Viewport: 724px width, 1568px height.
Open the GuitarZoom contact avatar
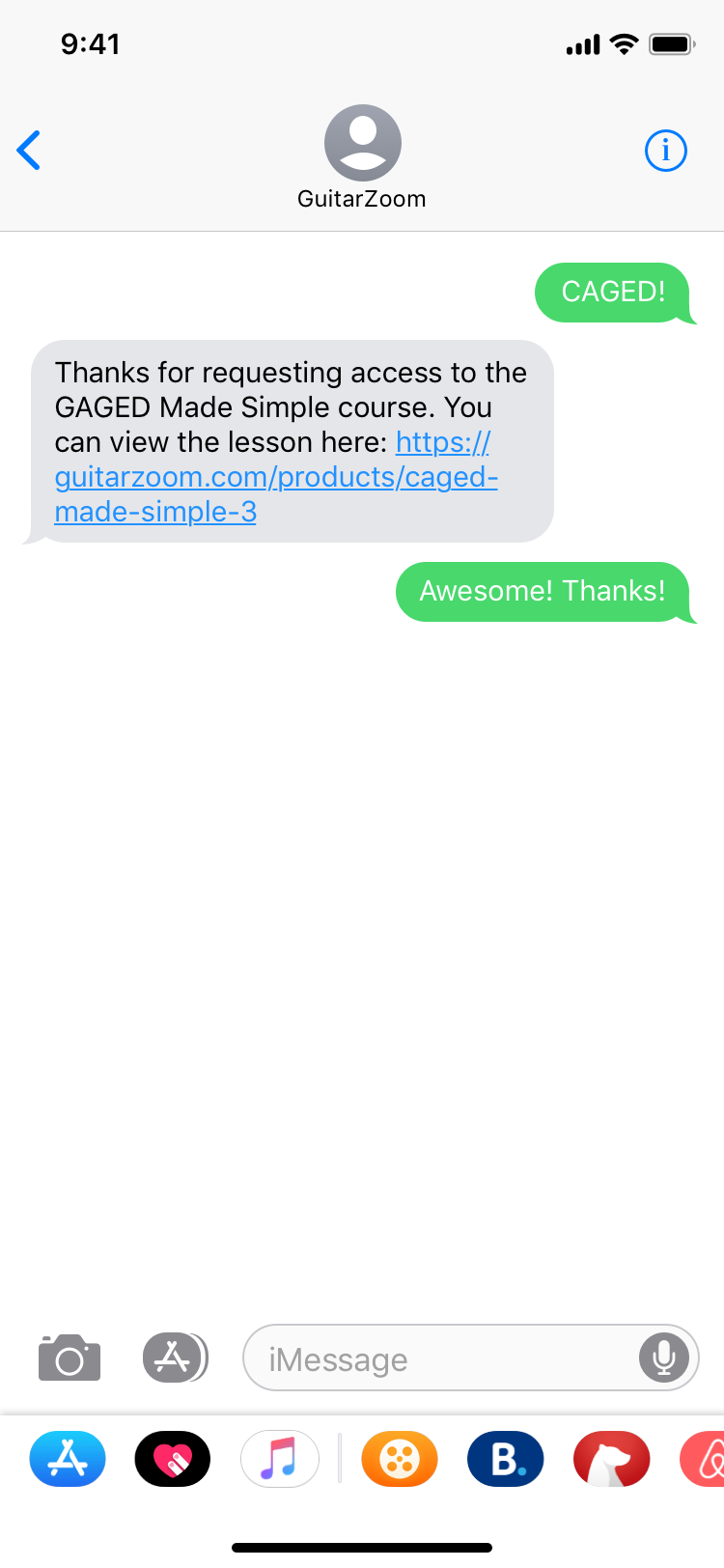362,143
